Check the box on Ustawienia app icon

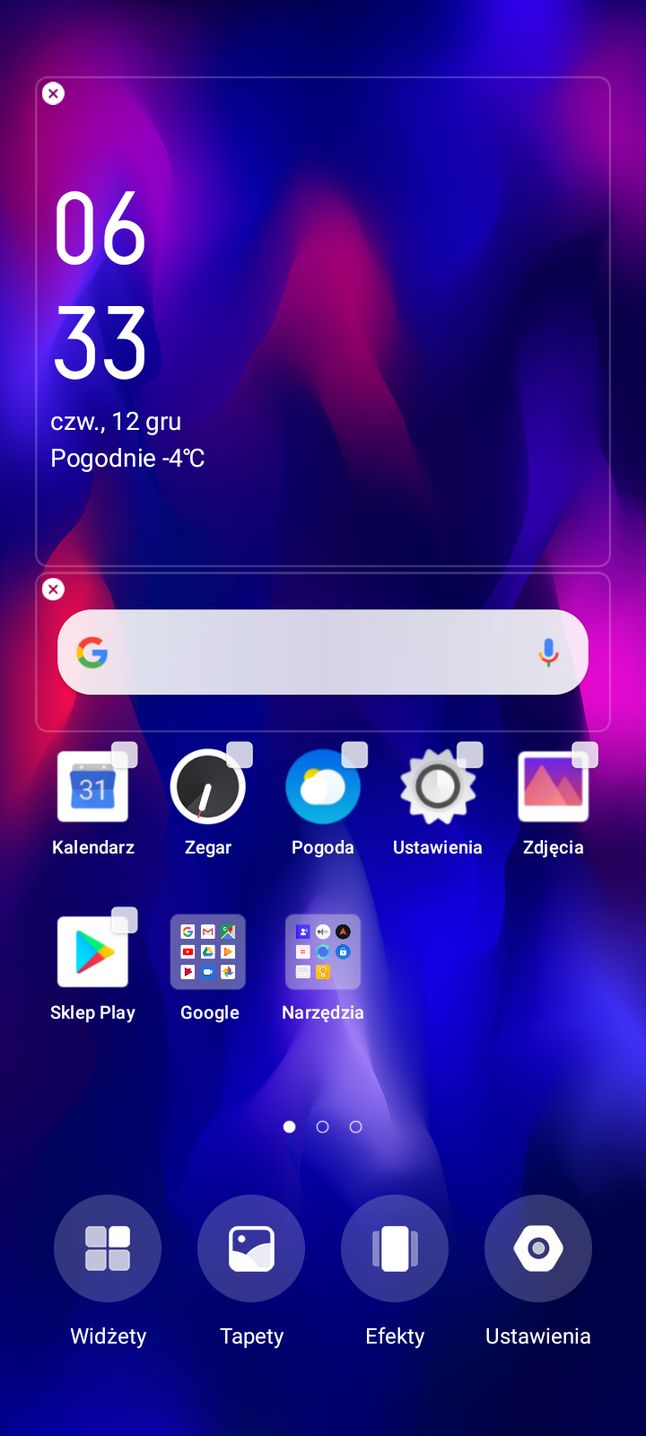coord(469,755)
